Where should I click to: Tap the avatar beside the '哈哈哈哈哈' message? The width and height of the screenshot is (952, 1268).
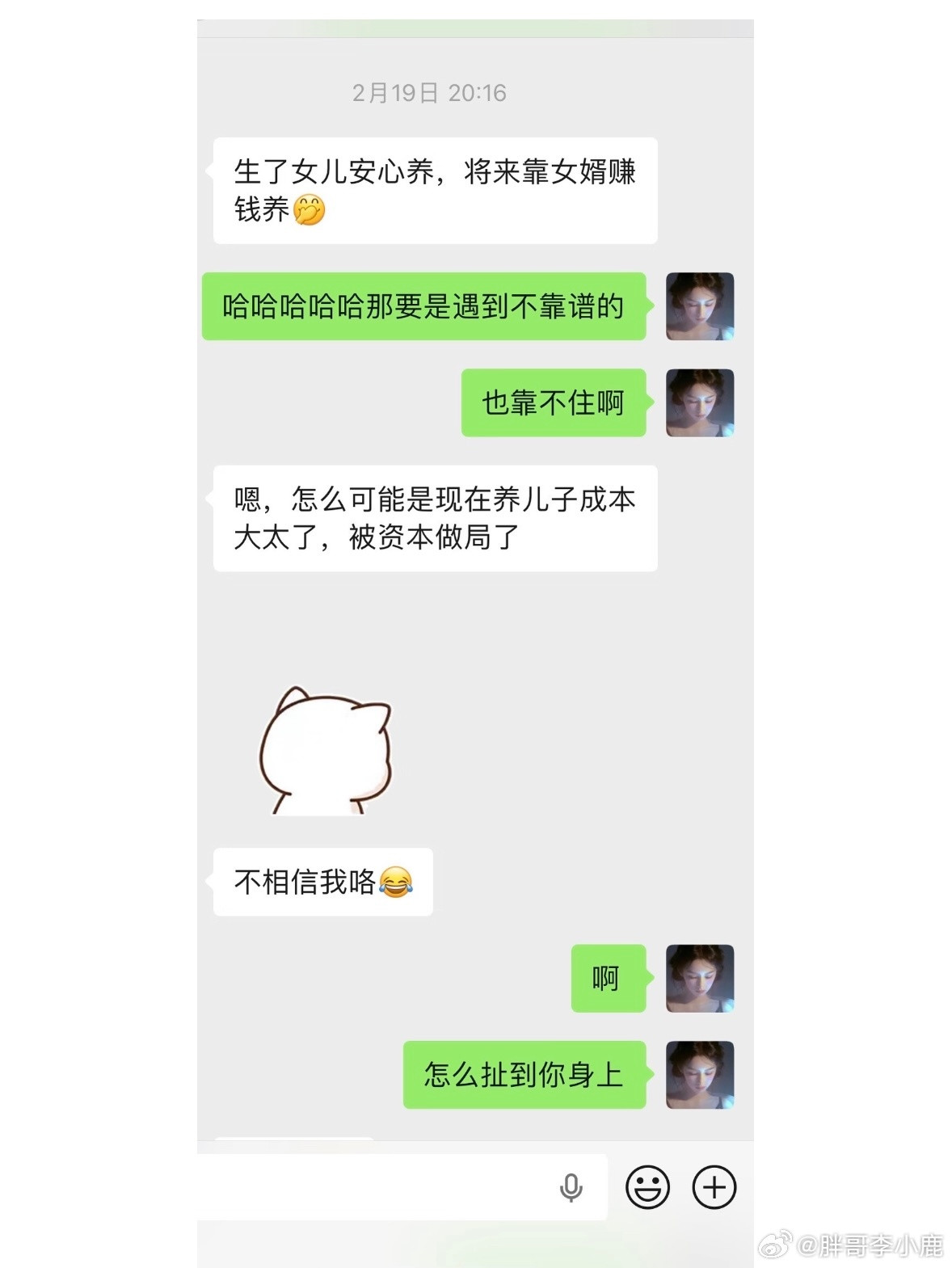(698, 307)
